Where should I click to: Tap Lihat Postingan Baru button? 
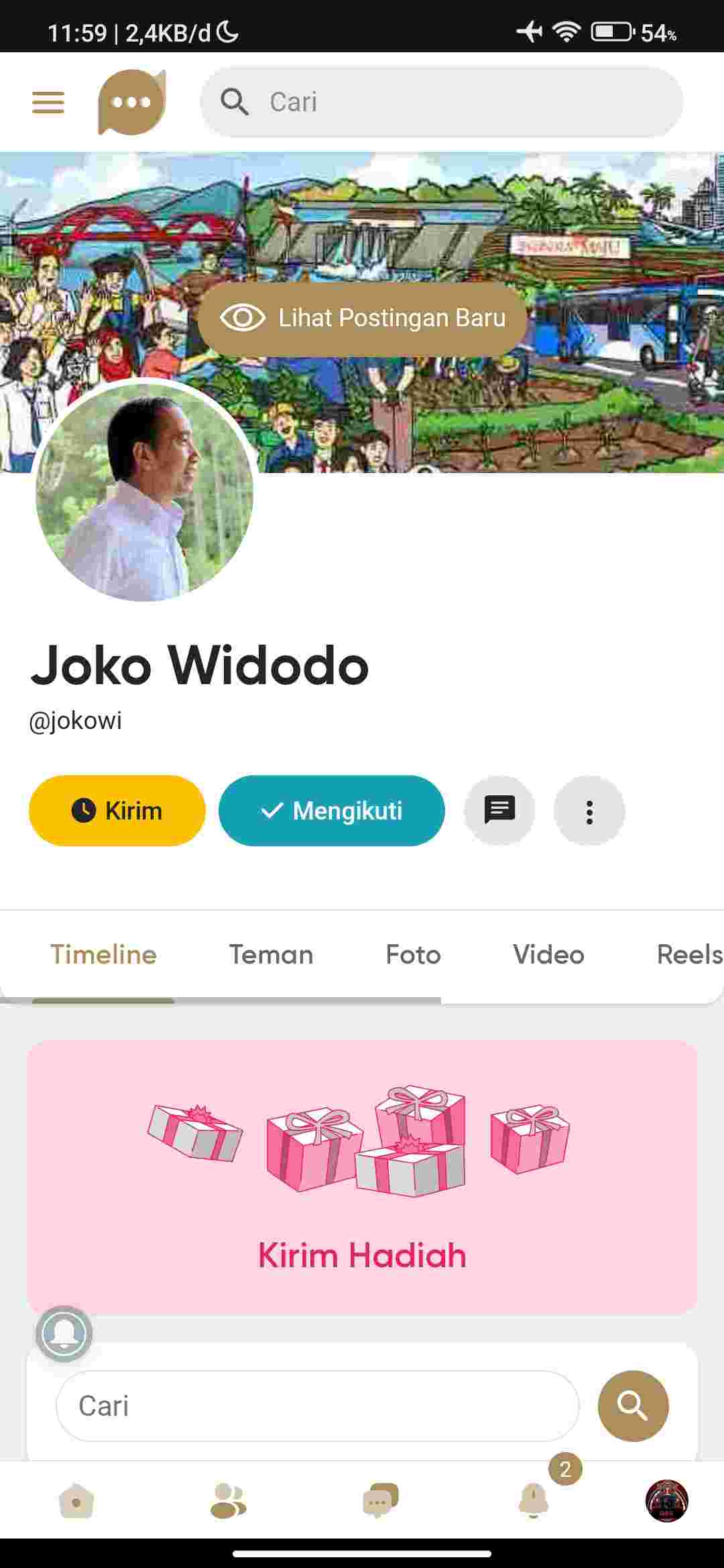tap(363, 318)
